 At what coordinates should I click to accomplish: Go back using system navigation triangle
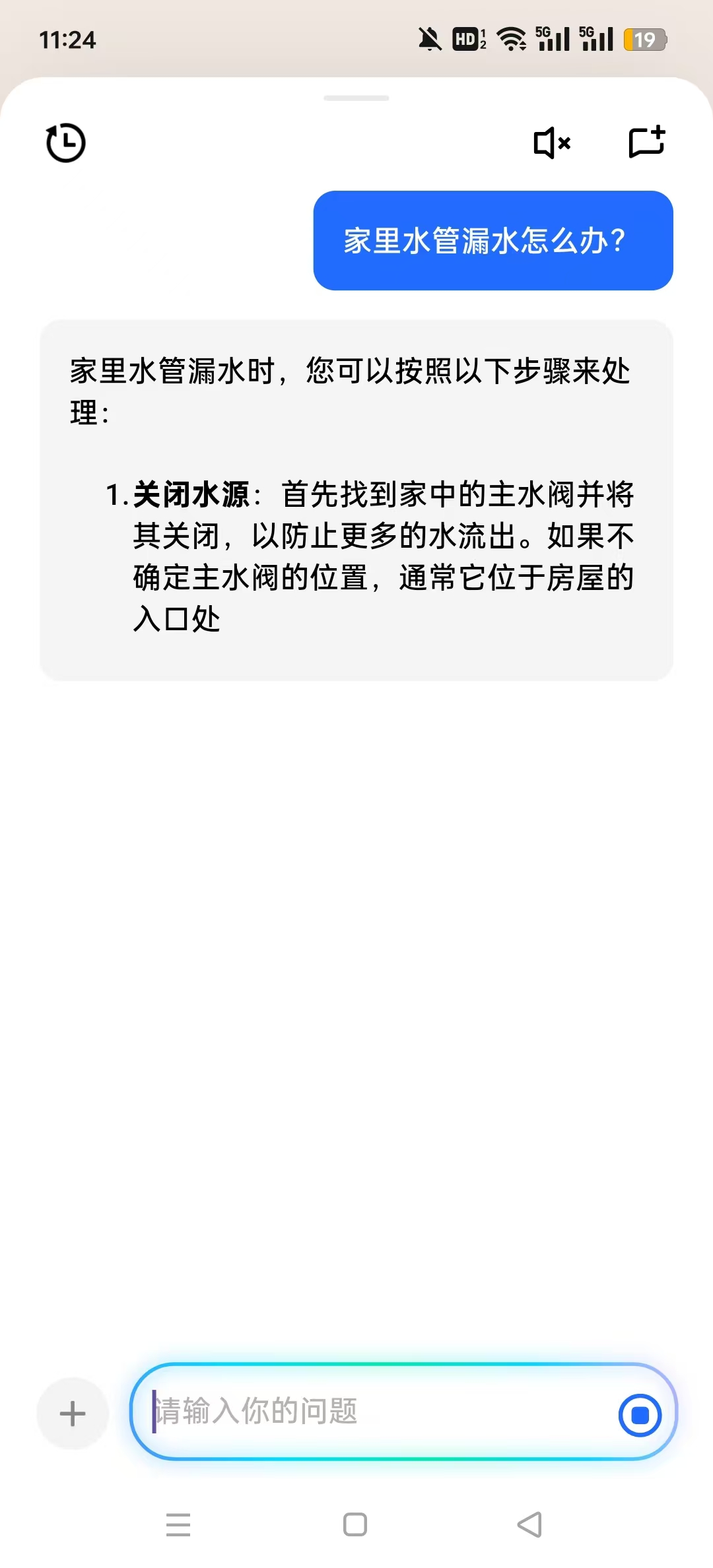[x=529, y=1524]
